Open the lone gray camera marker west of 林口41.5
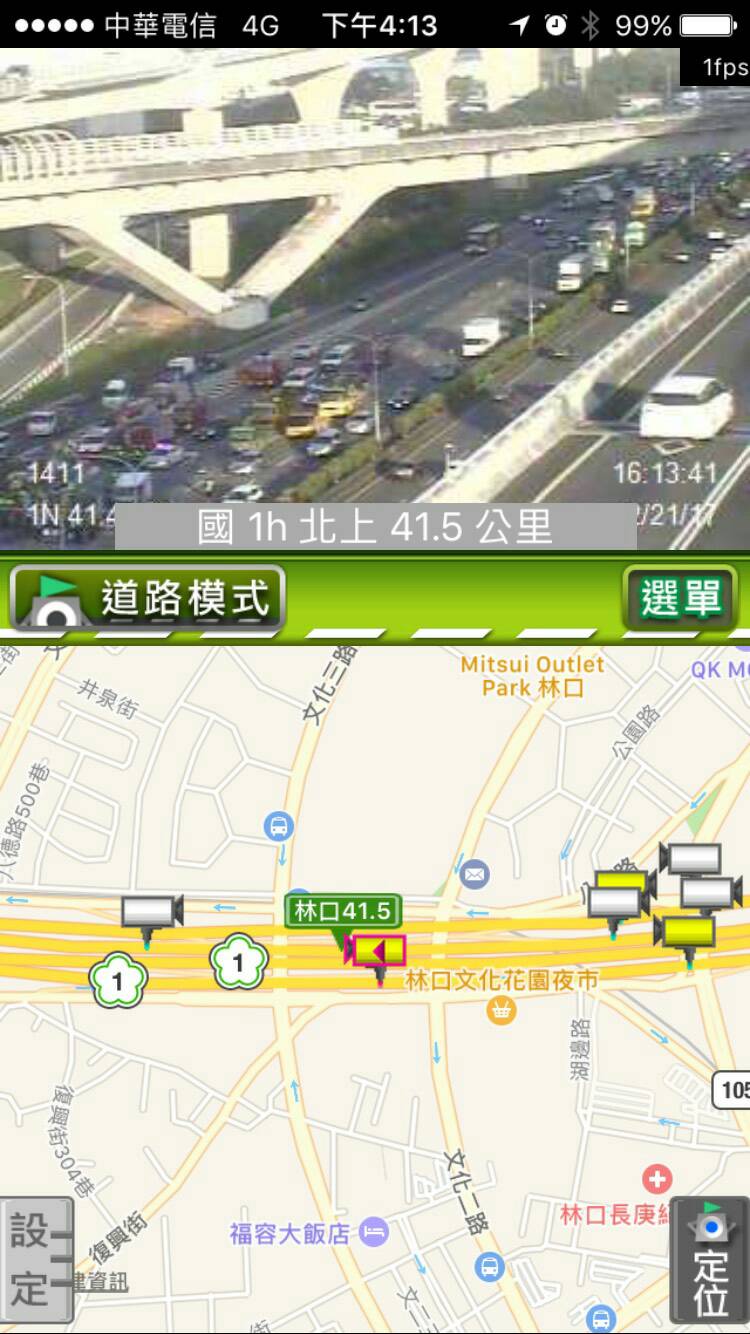The width and height of the screenshot is (750, 1334). (x=151, y=913)
